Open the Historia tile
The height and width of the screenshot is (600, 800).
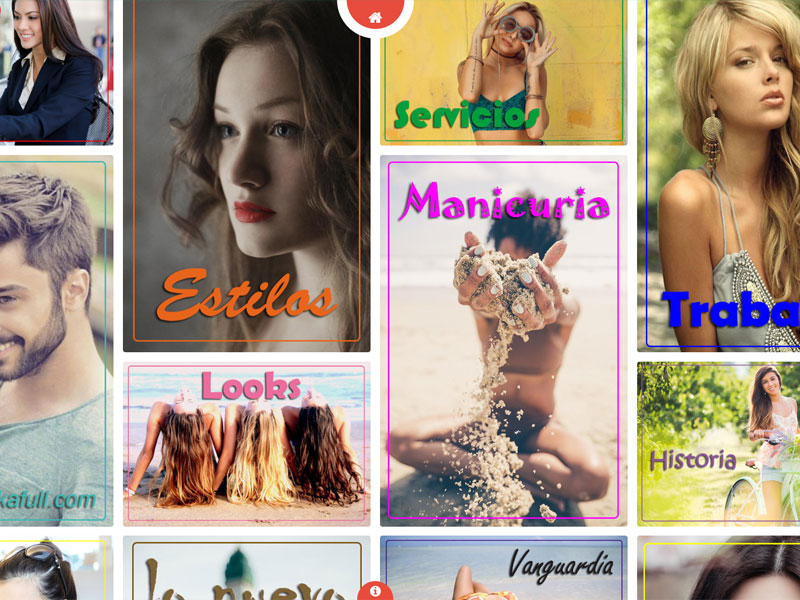click(718, 444)
